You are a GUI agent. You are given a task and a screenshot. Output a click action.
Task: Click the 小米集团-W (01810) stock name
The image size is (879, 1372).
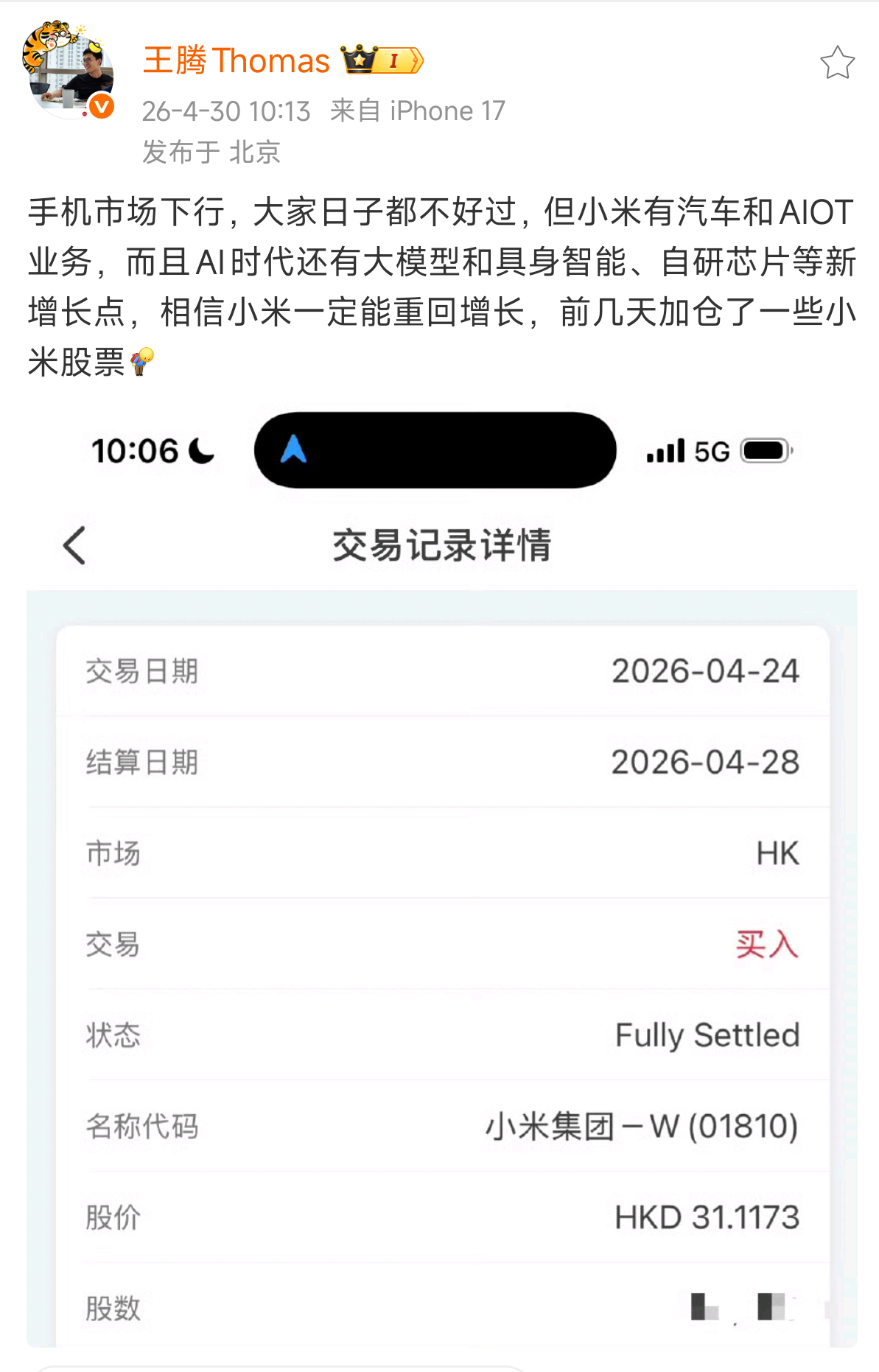[642, 1126]
